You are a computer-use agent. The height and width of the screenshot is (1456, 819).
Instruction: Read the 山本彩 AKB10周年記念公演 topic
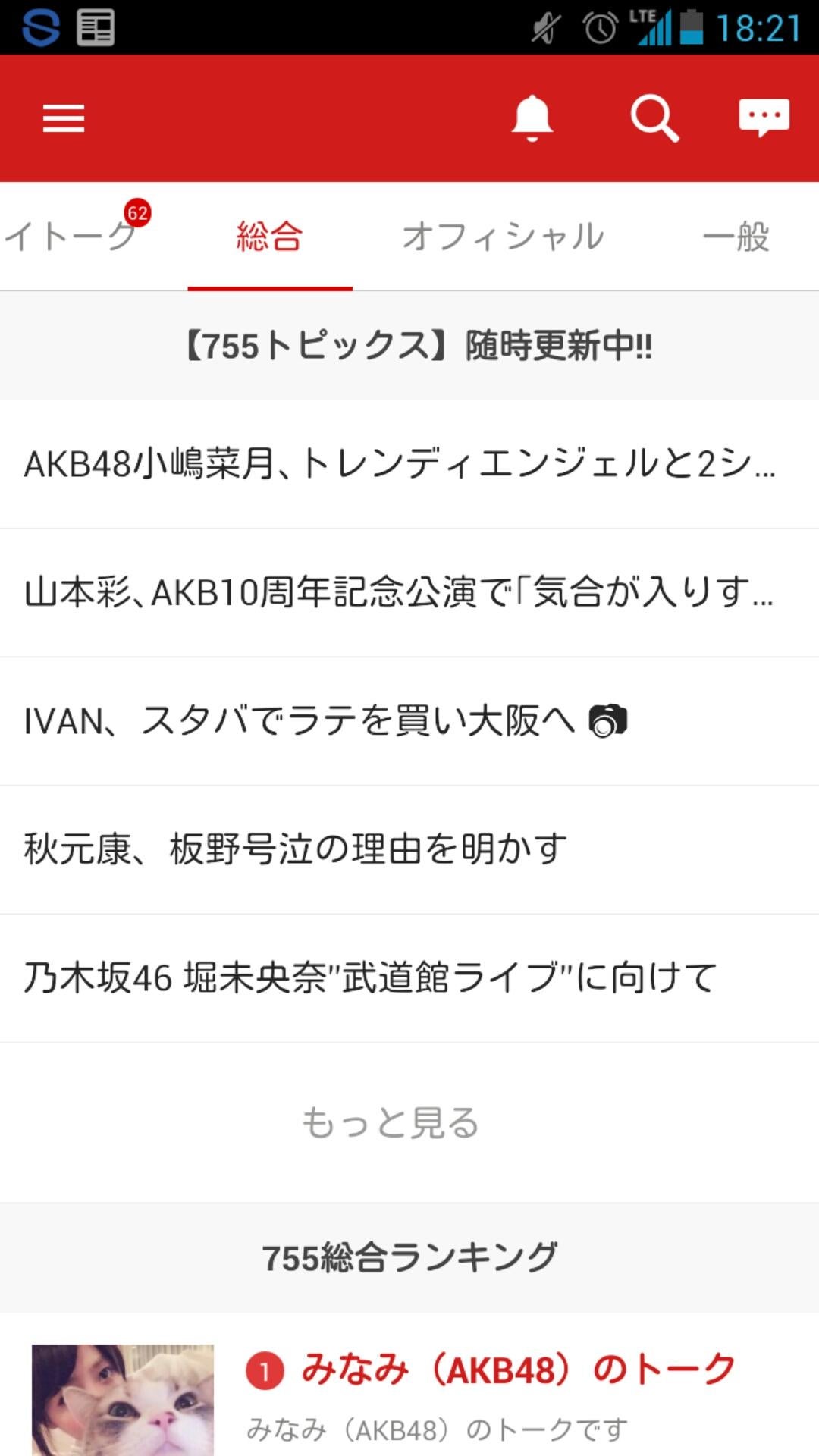(x=399, y=591)
